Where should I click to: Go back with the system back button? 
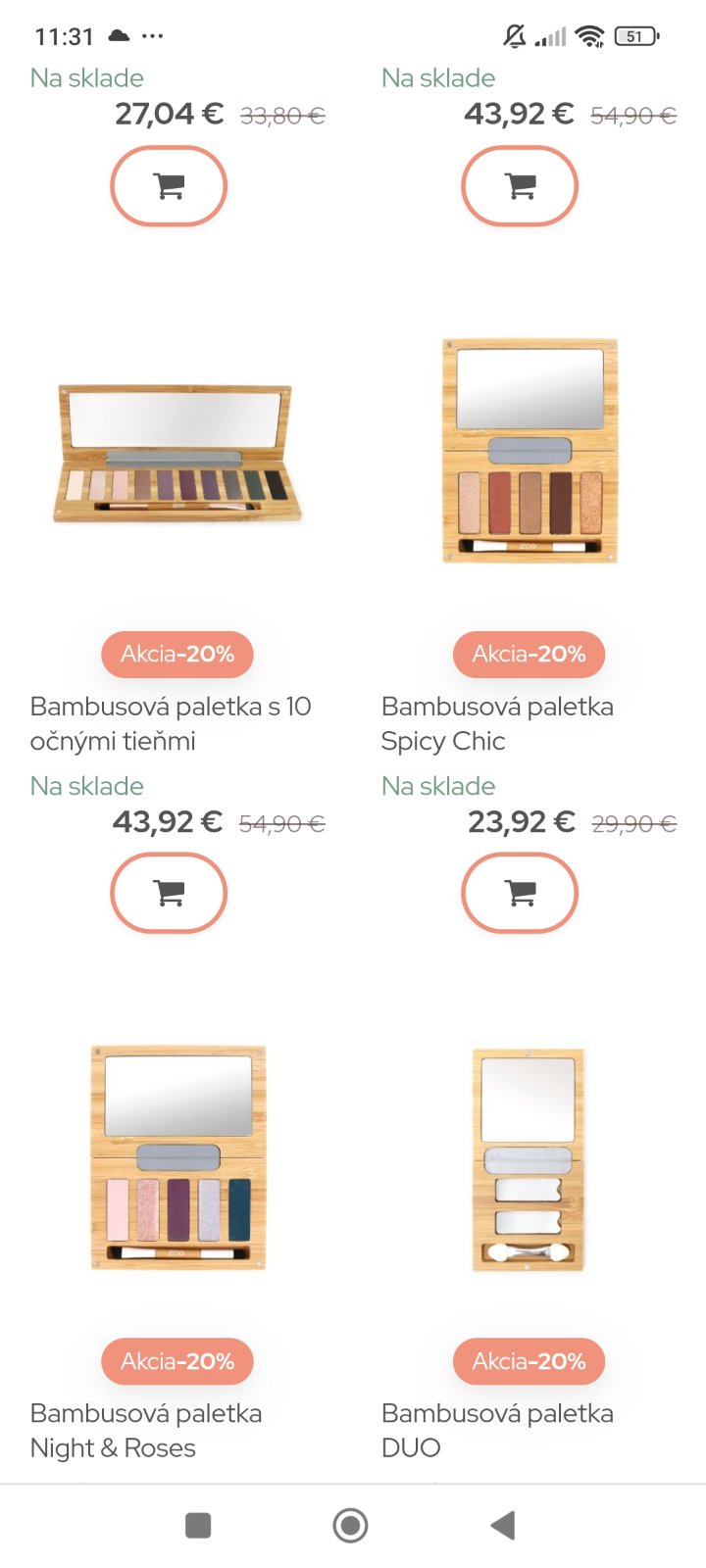(502, 1525)
